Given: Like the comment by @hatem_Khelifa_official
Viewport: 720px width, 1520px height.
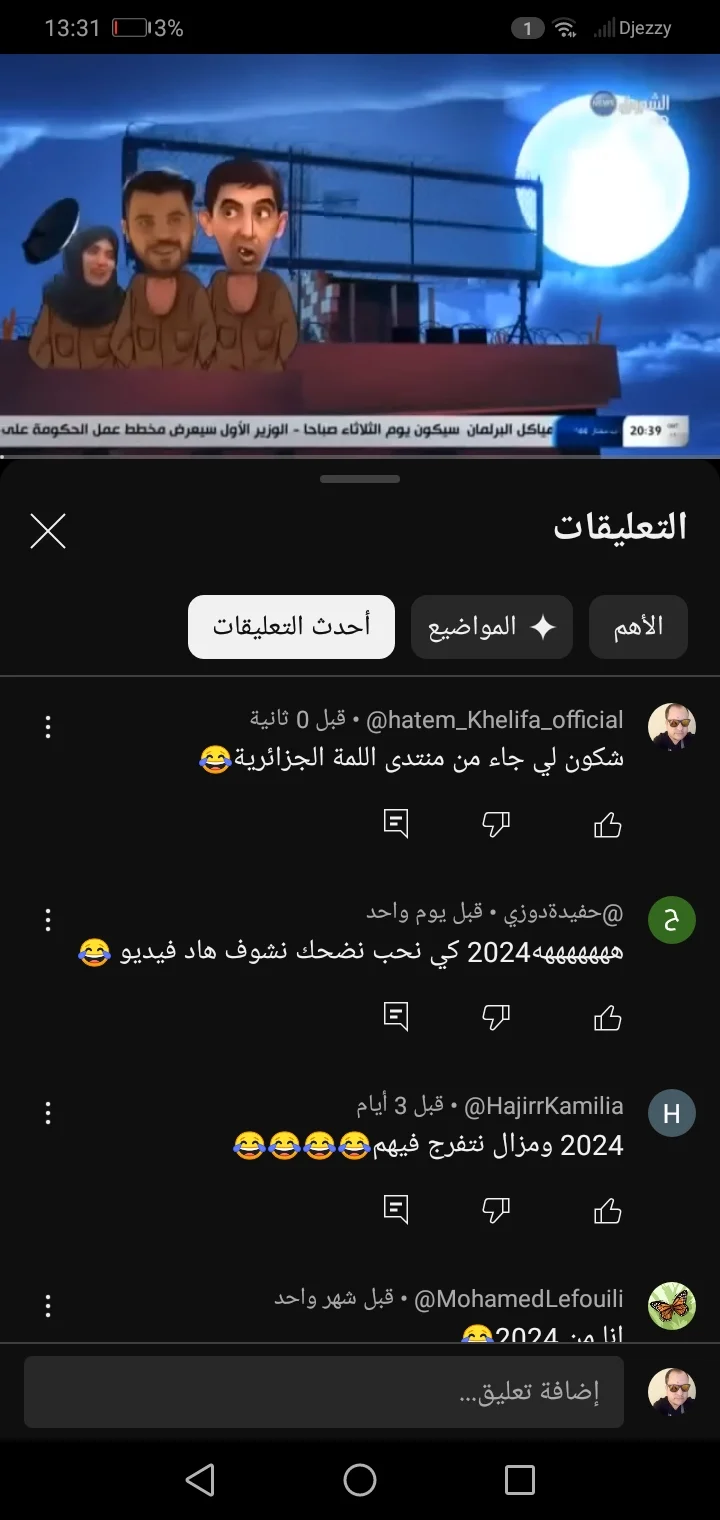Looking at the screenshot, I should point(607,823).
